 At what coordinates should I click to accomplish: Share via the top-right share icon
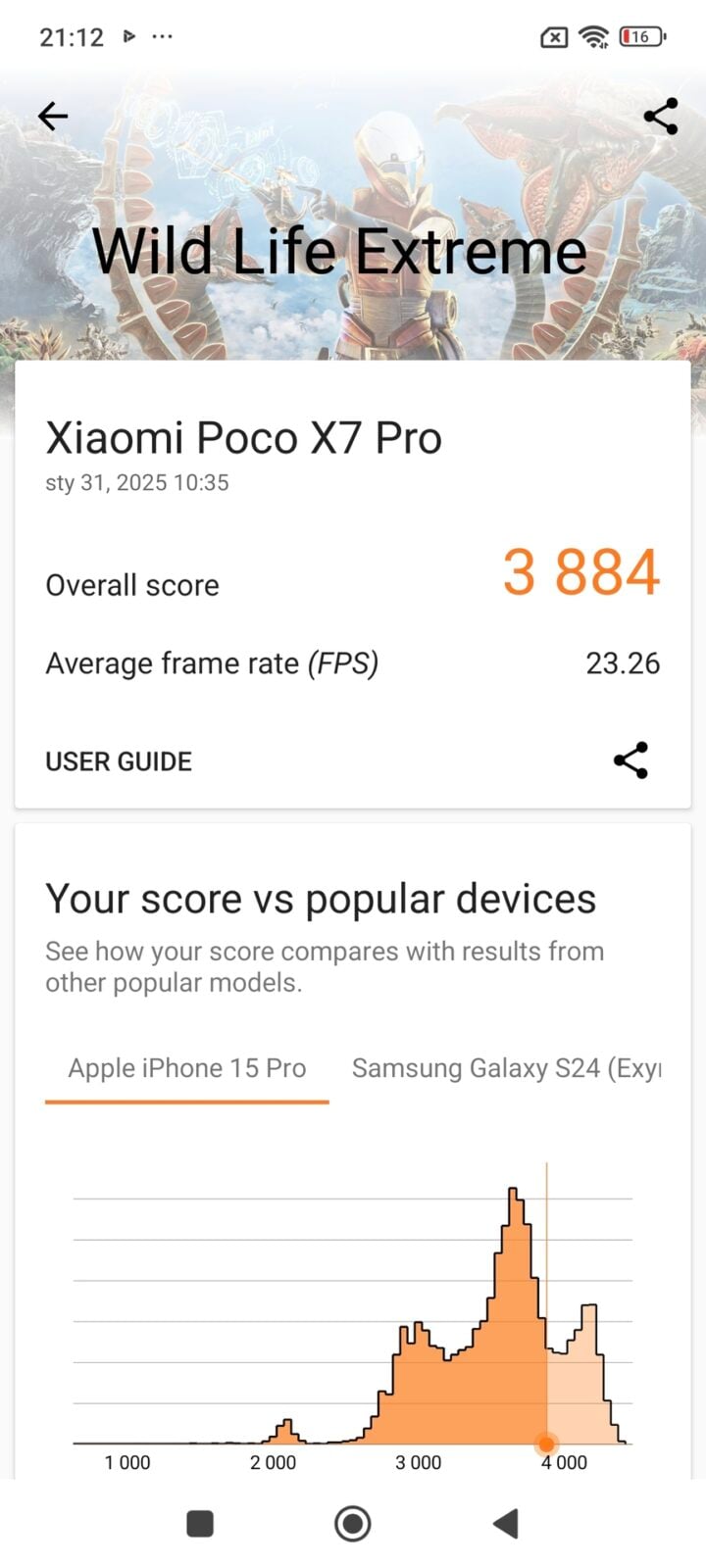[661, 117]
